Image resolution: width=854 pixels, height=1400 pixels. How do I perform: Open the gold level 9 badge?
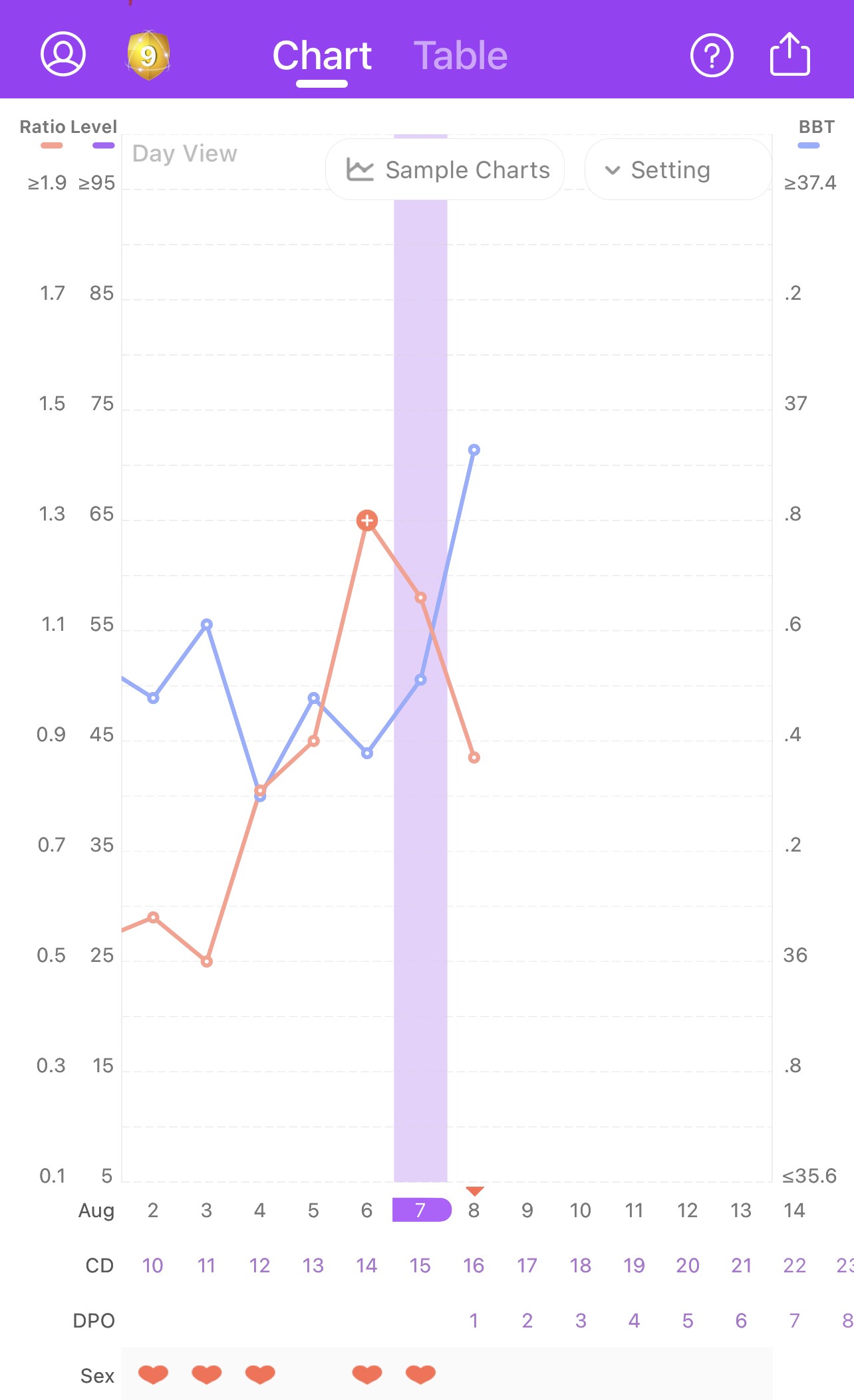coord(148,55)
